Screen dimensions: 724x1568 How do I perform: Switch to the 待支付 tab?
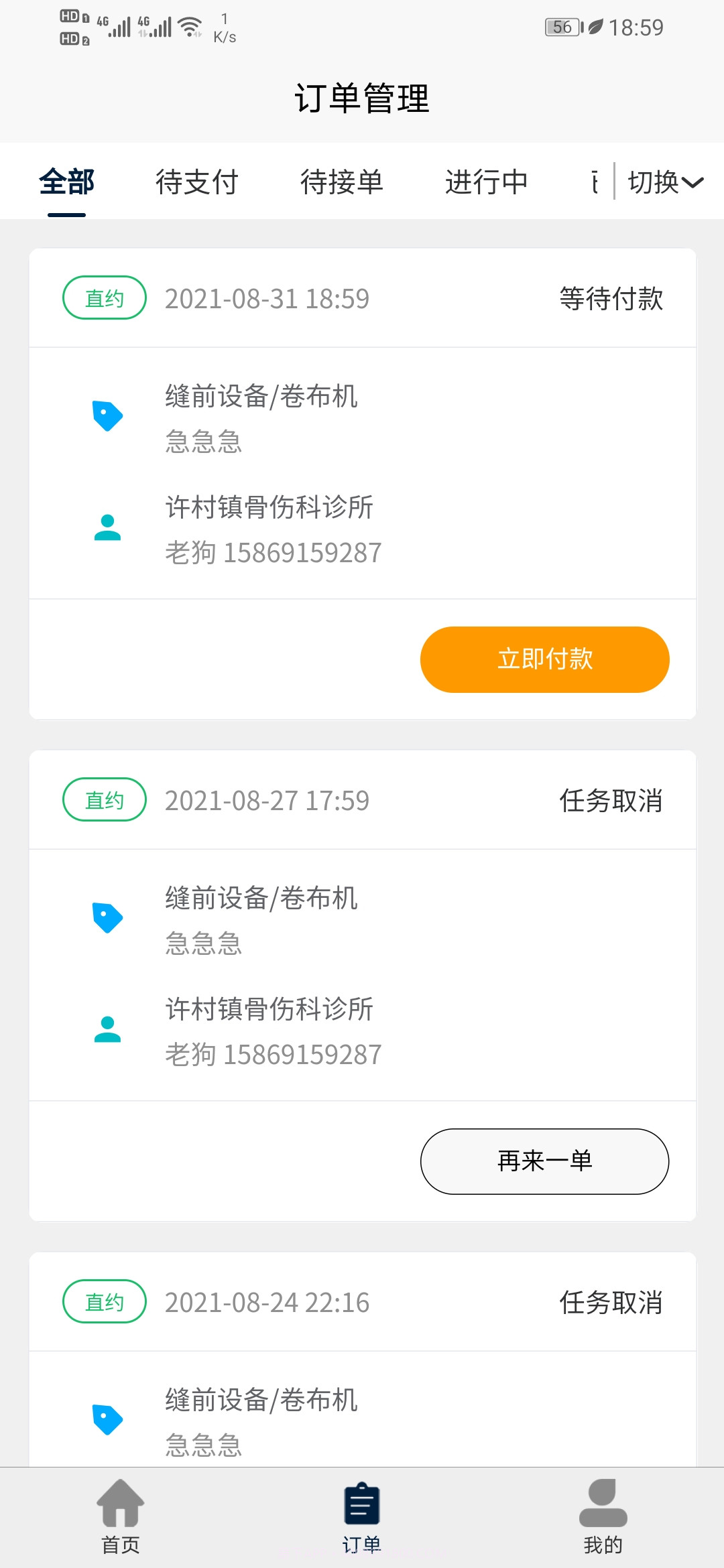197,181
